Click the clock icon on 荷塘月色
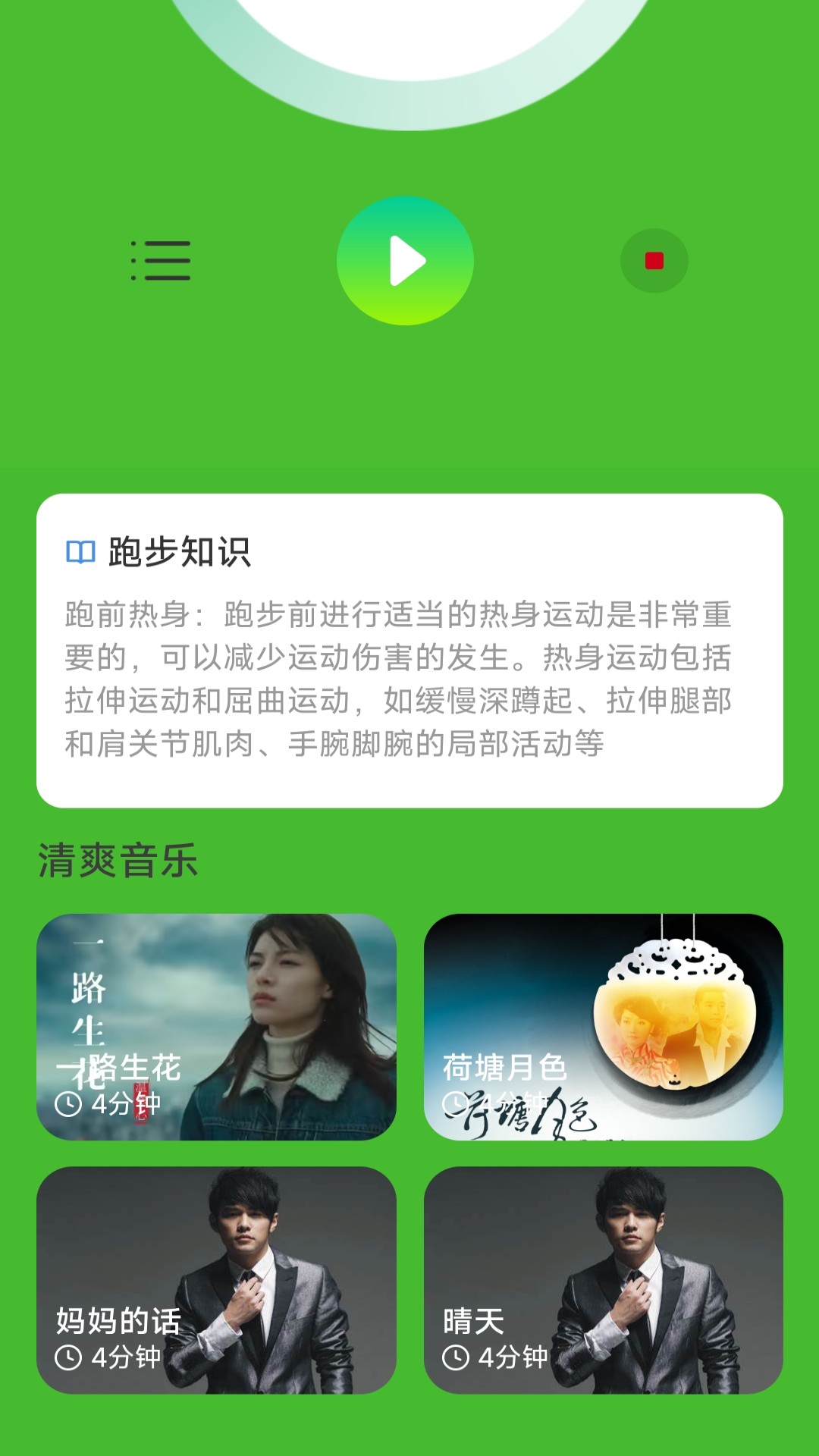 [x=455, y=1105]
